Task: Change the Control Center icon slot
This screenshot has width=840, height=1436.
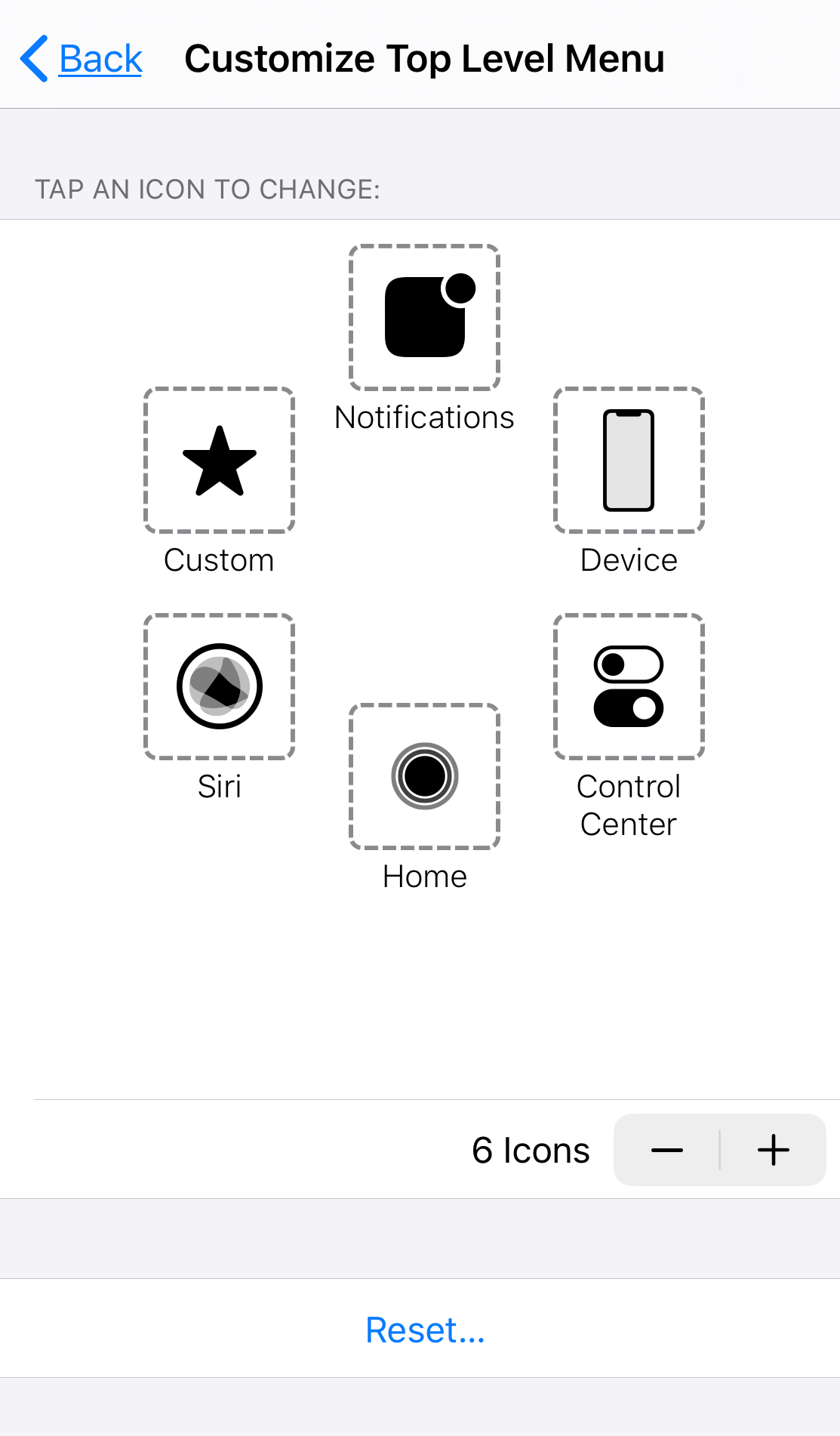Action: click(x=629, y=686)
